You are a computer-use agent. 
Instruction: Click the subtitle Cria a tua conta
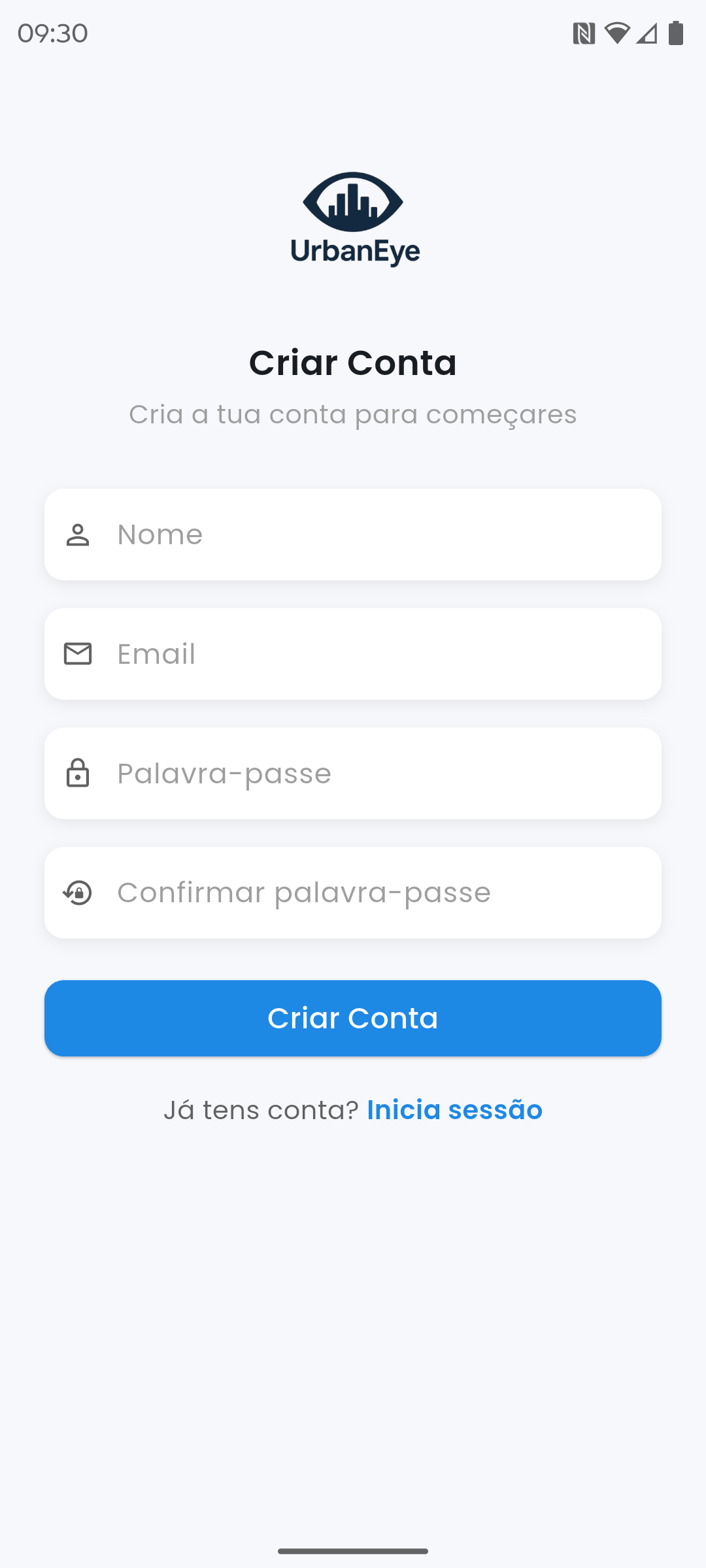(353, 414)
